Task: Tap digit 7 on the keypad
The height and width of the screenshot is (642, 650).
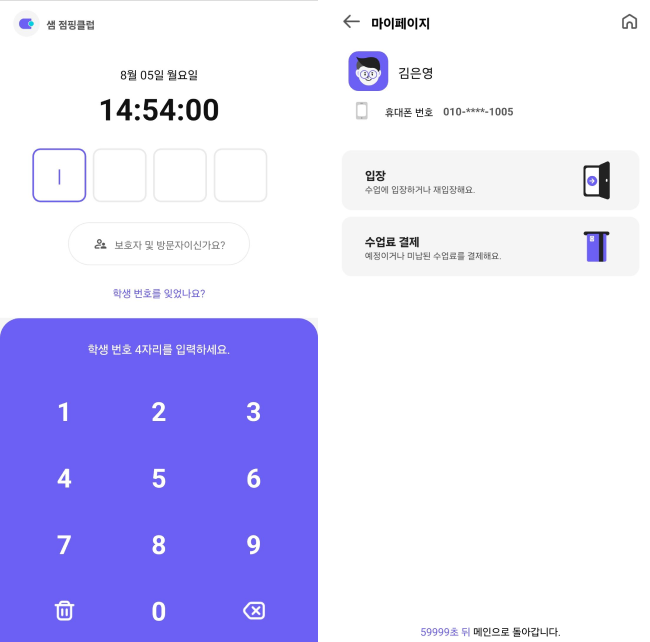Action: (x=64, y=545)
